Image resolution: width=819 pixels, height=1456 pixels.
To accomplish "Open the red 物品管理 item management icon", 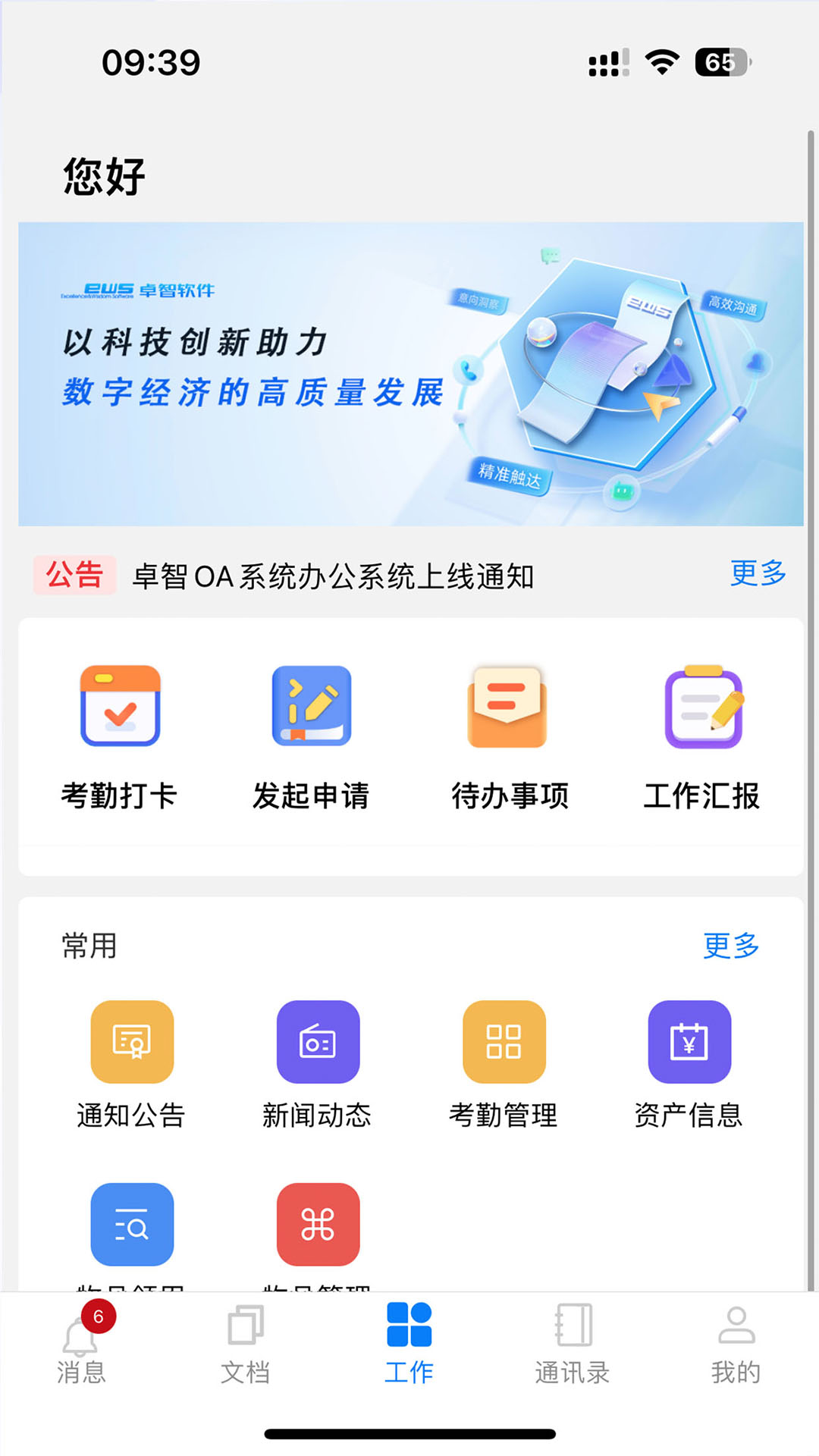I will pyautogui.click(x=318, y=1225).
